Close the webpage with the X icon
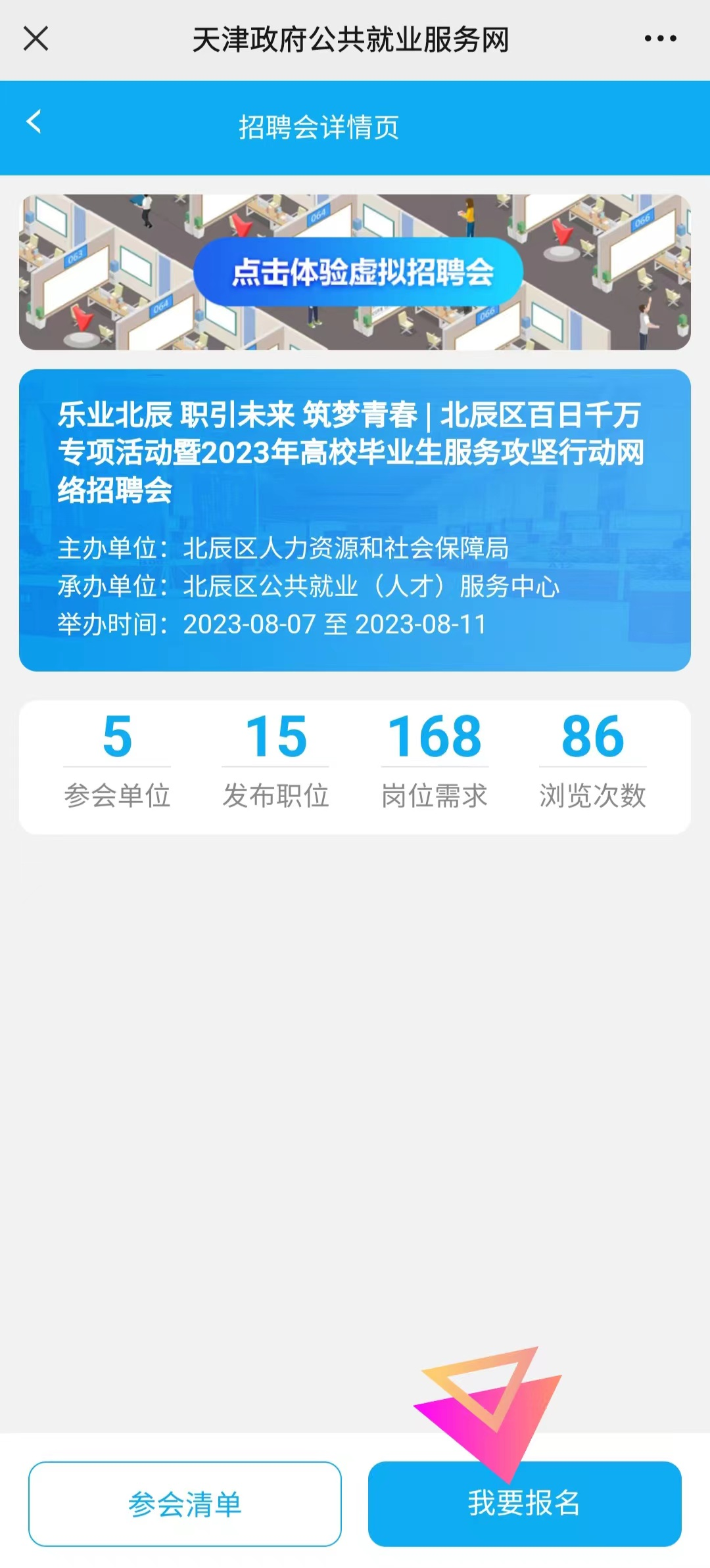Image resolution: width=710 pixels, height=1568 pixels. coord(35,39)
